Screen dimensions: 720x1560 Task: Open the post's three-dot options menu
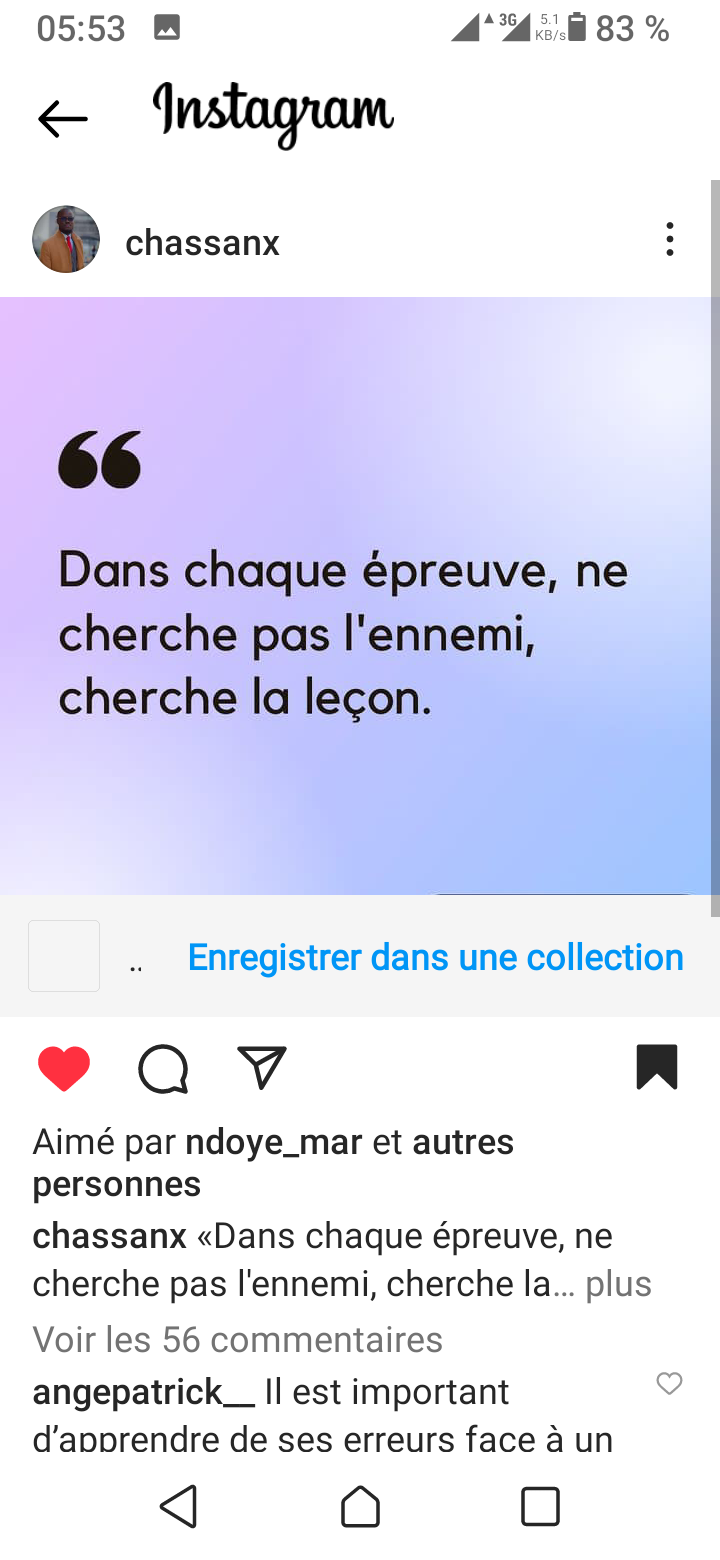pos(669,240)
